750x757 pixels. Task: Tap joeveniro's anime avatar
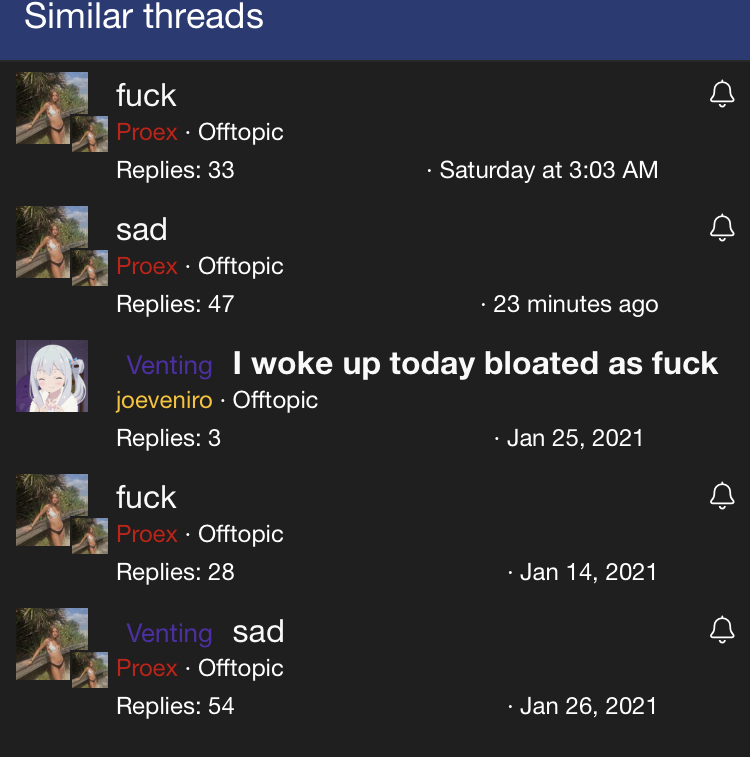pyautogui.click(x=52, y=376)
